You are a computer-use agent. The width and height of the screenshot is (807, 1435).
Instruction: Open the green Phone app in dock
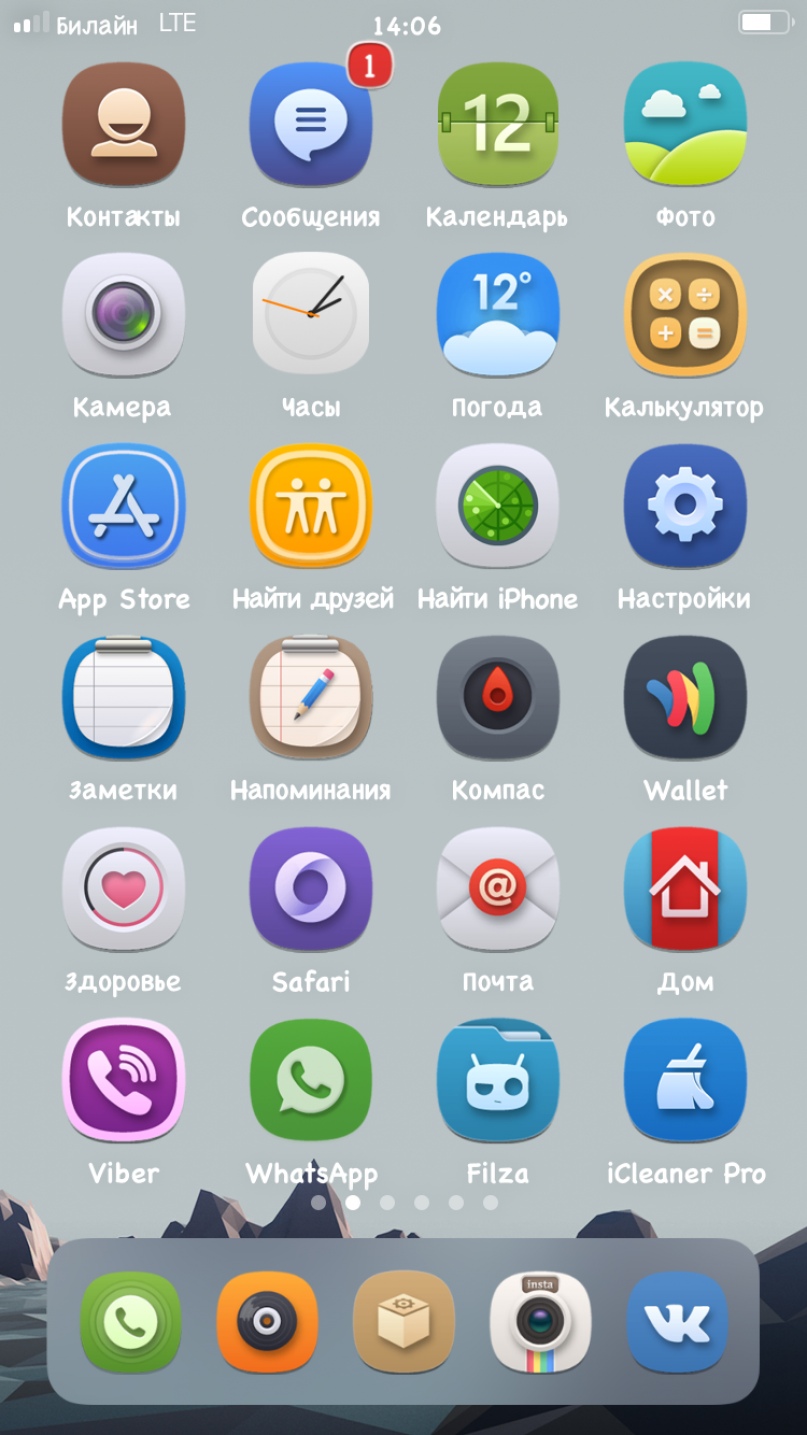point(130,1322)
